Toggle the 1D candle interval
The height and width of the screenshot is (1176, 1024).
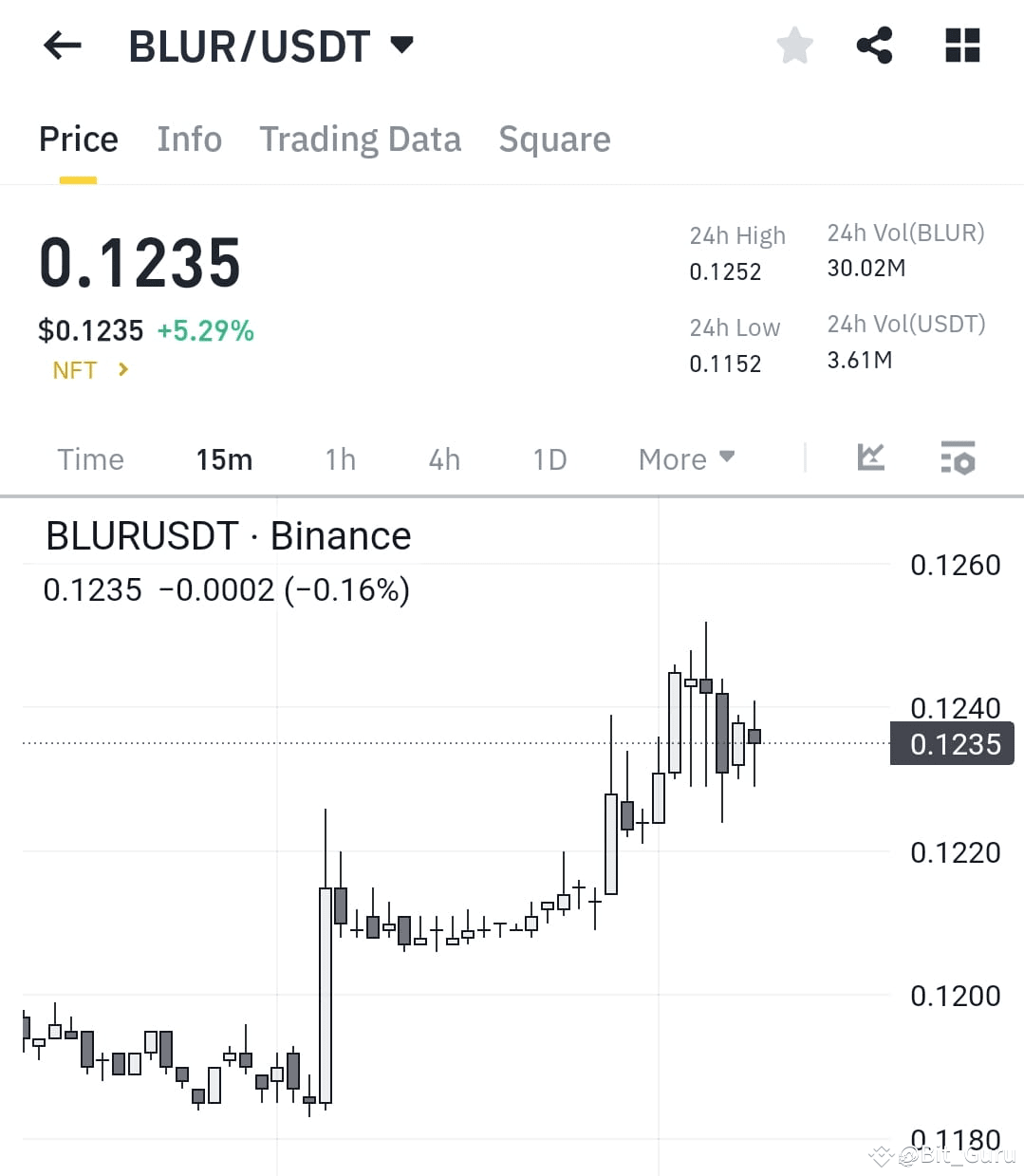coord(549,458)
